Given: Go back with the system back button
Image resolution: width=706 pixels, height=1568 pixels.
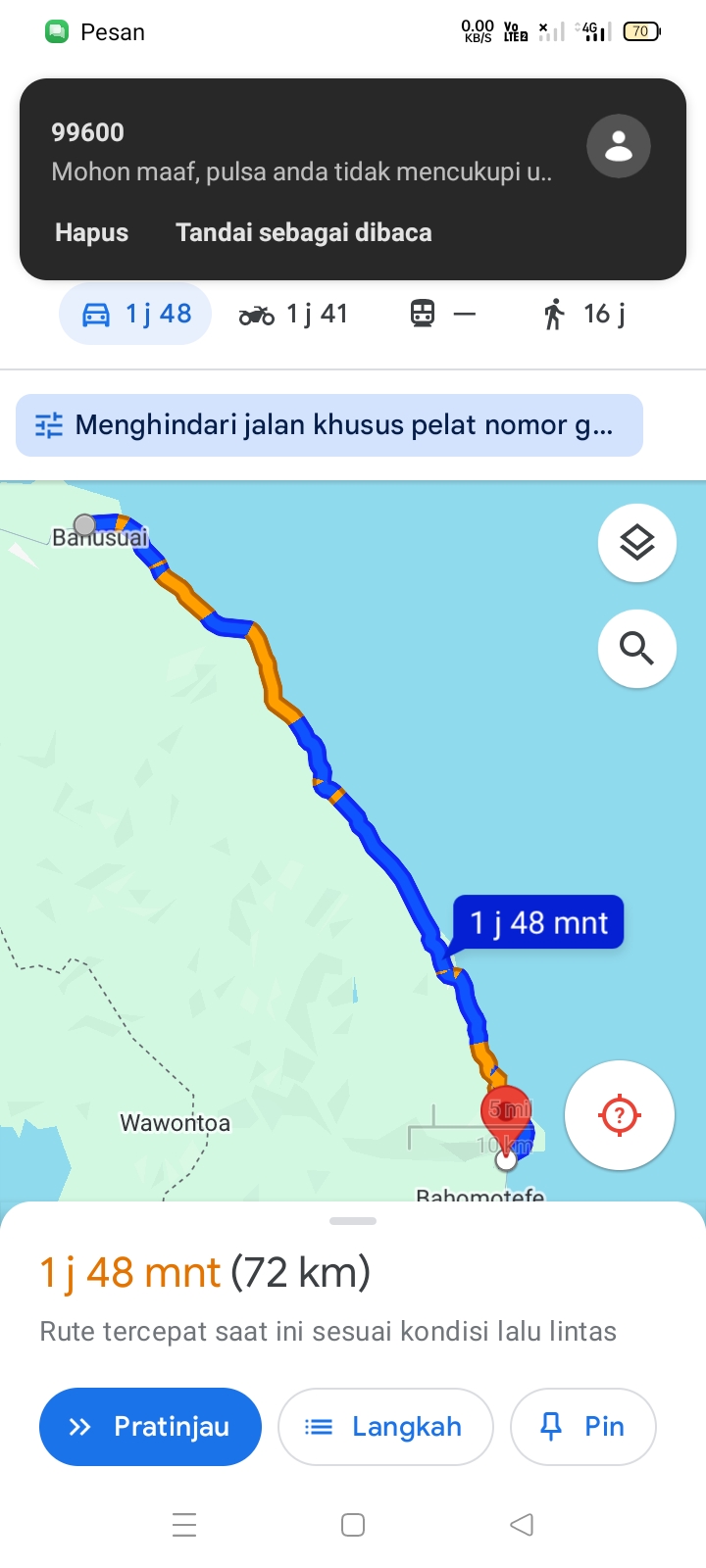Looking at the screenshot, I should [x=522, y=1525].
